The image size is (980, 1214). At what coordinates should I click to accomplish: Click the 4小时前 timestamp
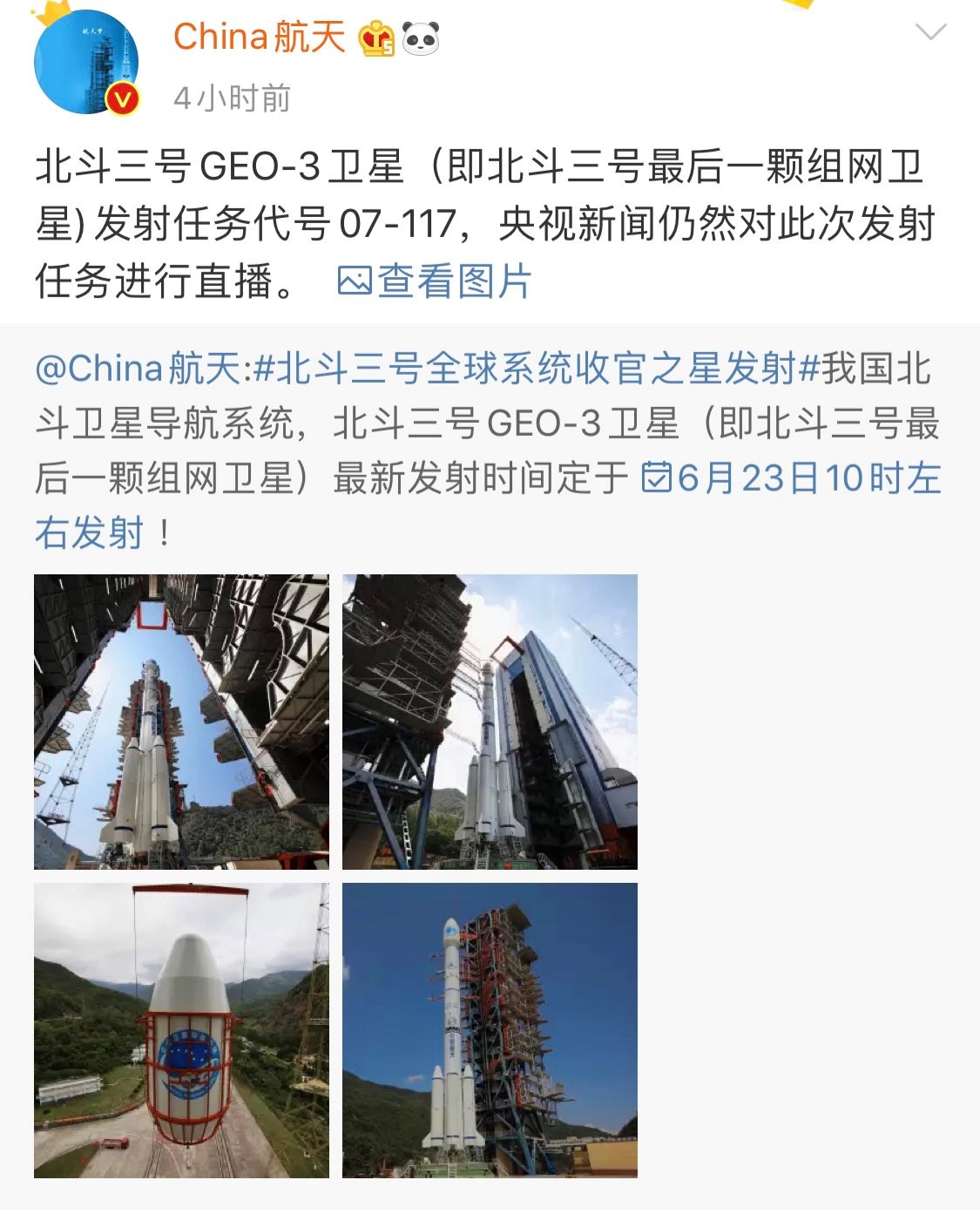click(230, 98)
